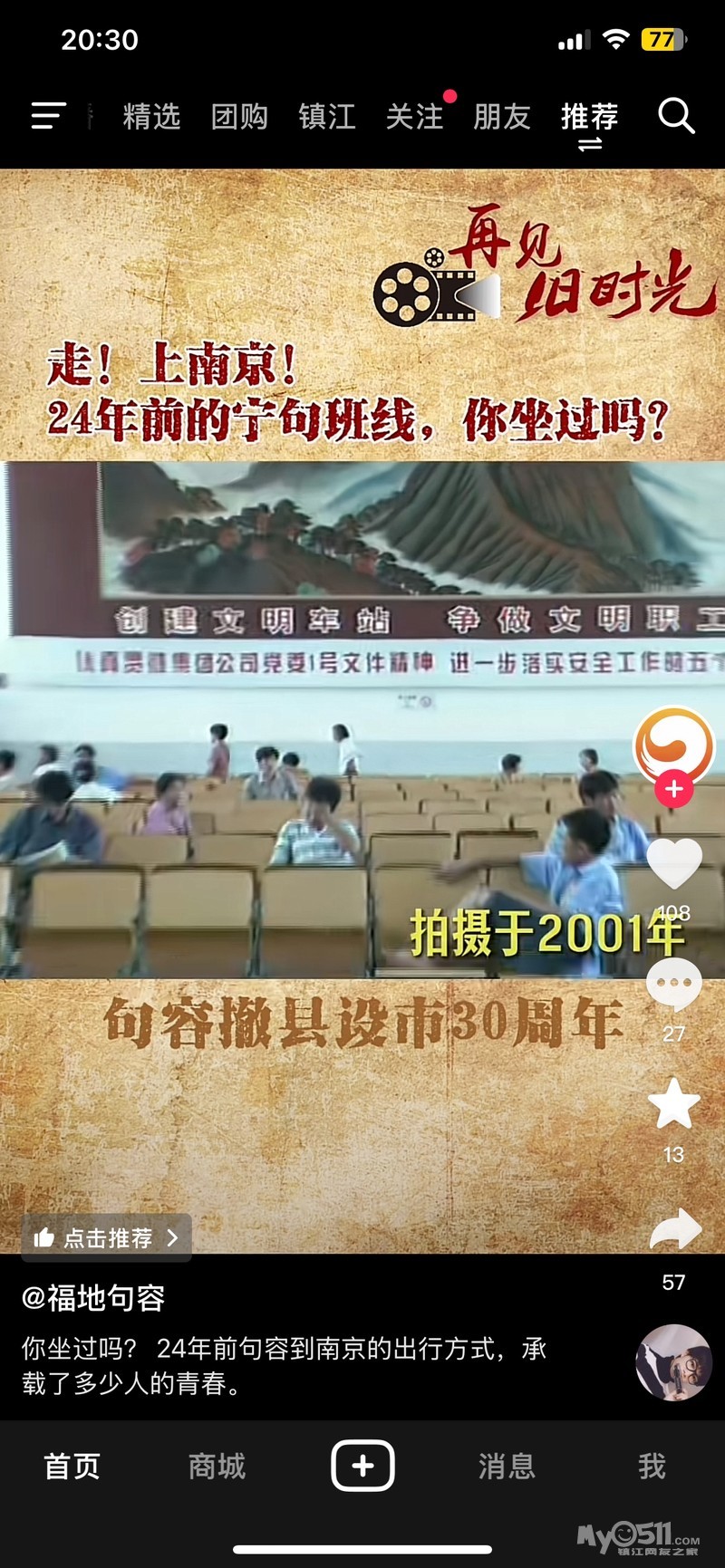Open the @福地句容 profile link

coord(93,1298)
